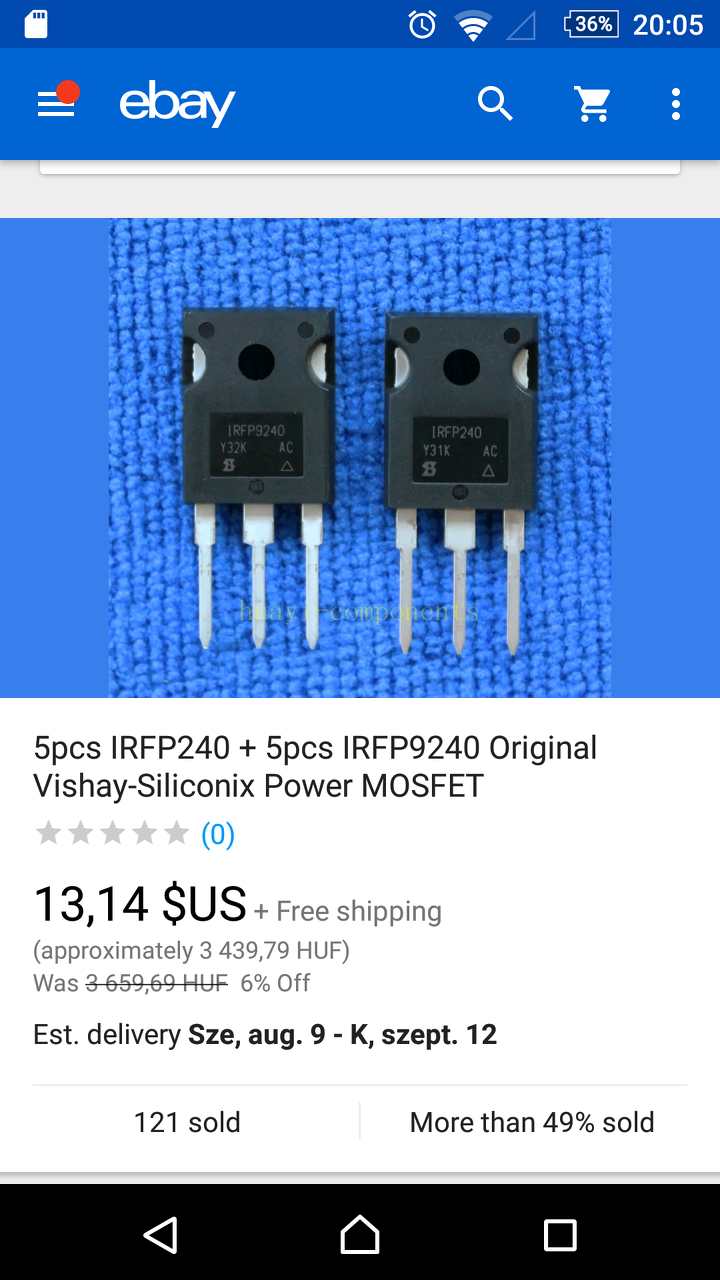Open the star ratings and reviews
Viewport: 720px width, 1280px height.
[x=134, y=833]
